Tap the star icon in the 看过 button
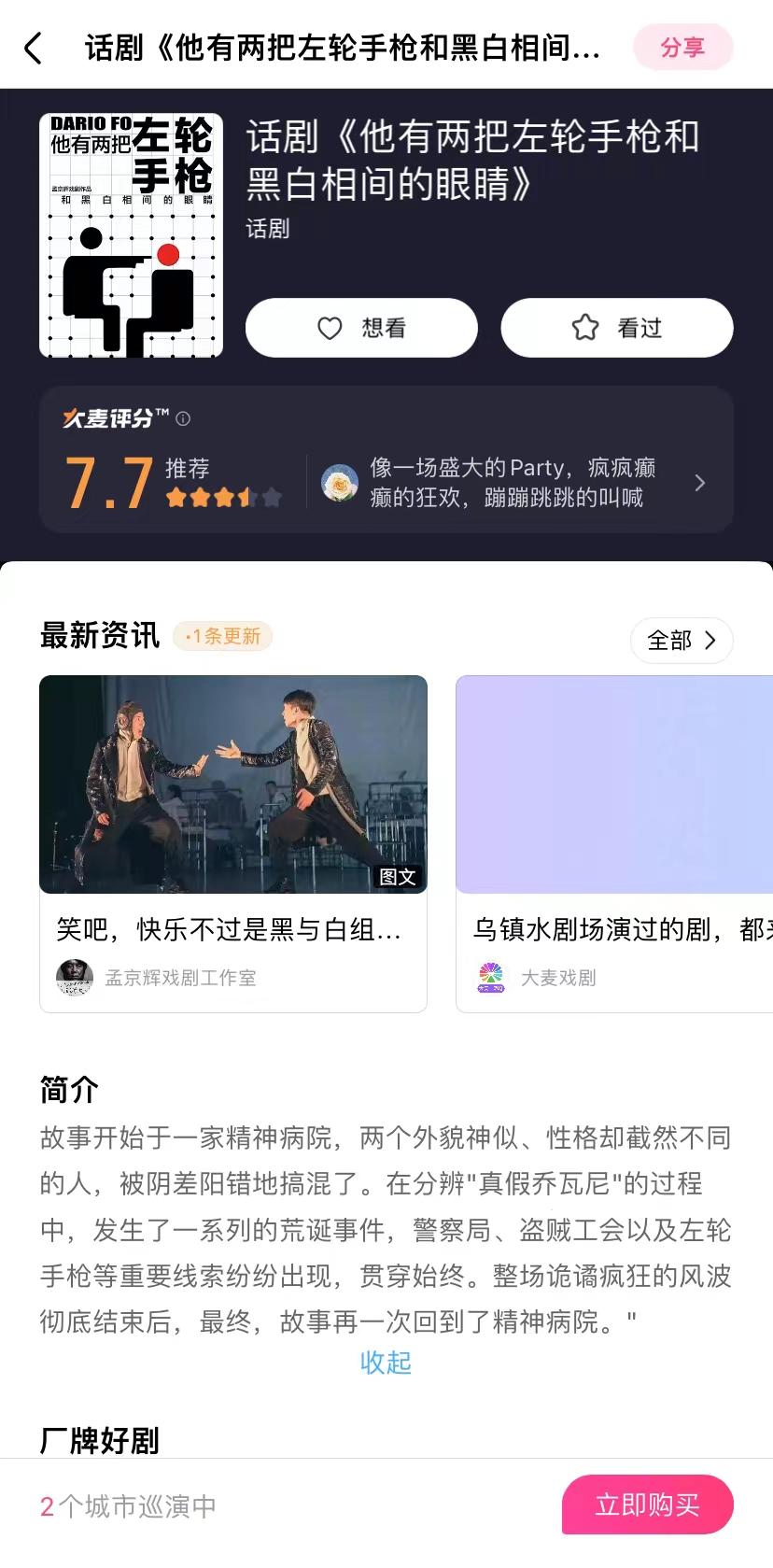This screenshot has width=773, height=1568. (583, 328)
